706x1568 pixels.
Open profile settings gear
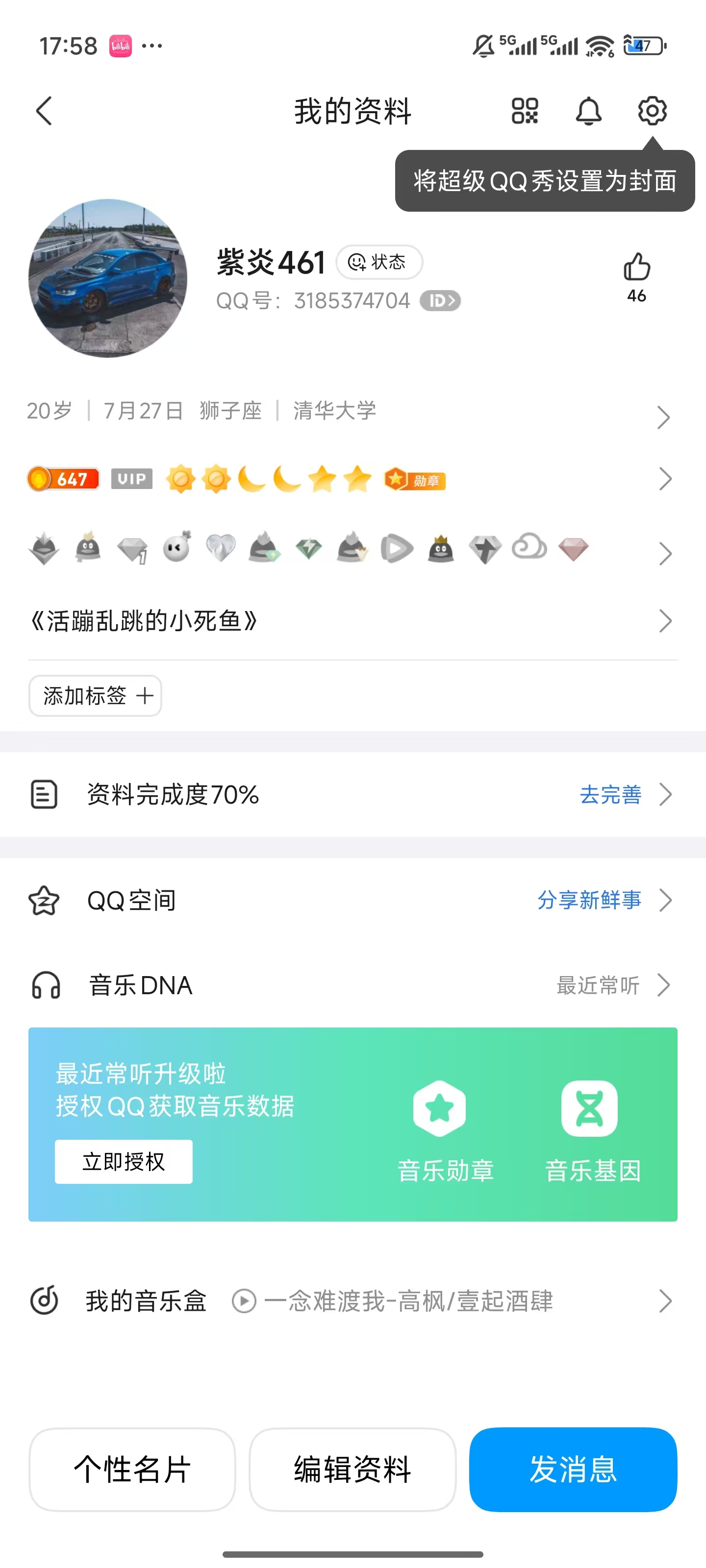click(652, 111)
